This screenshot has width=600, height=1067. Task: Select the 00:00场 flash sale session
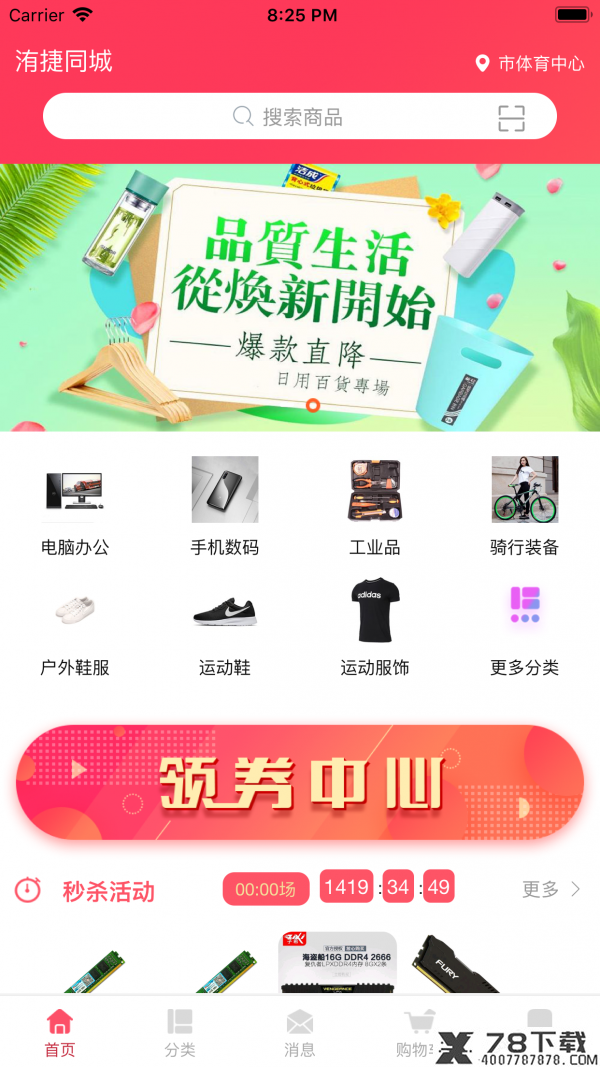click(265, 889)
